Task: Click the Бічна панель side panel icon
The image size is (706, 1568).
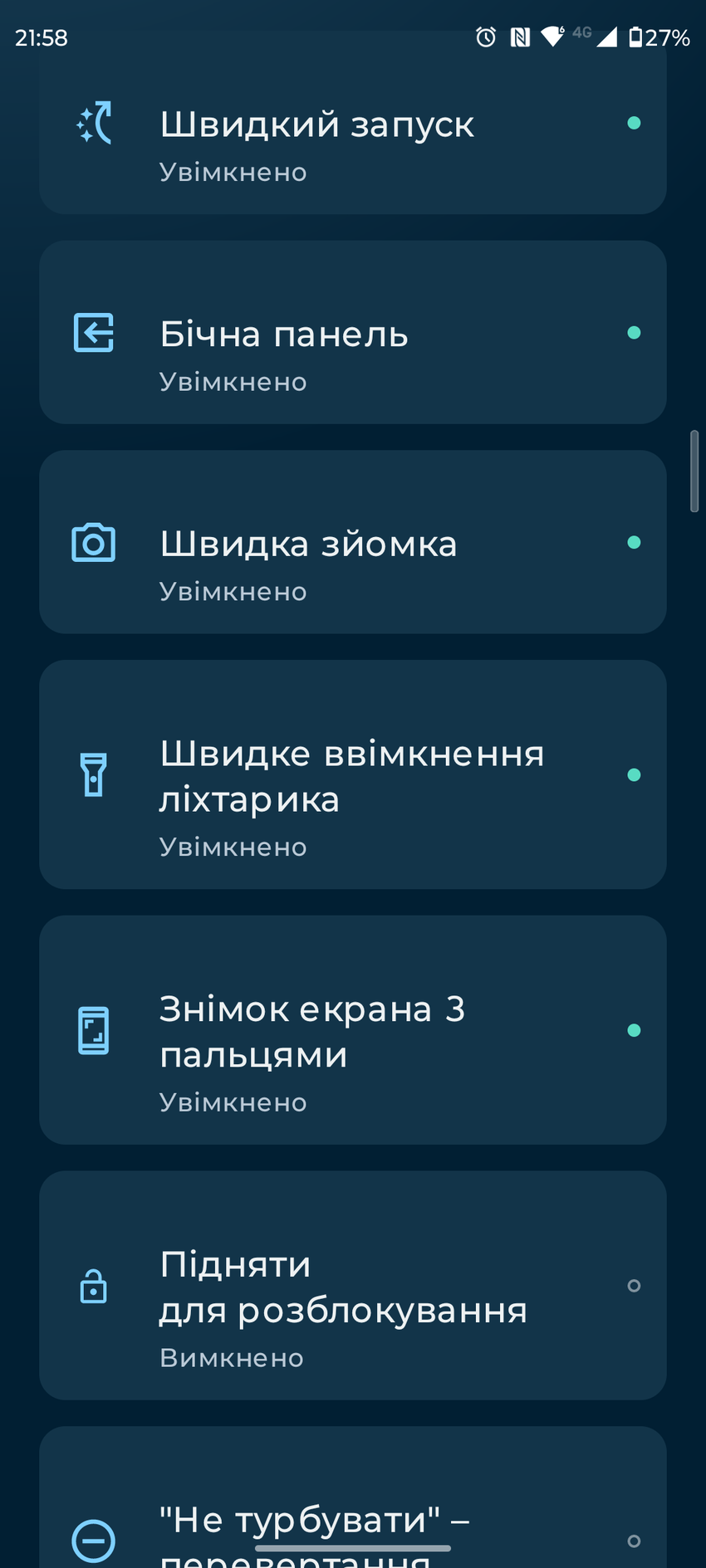Action: point(94,333)
